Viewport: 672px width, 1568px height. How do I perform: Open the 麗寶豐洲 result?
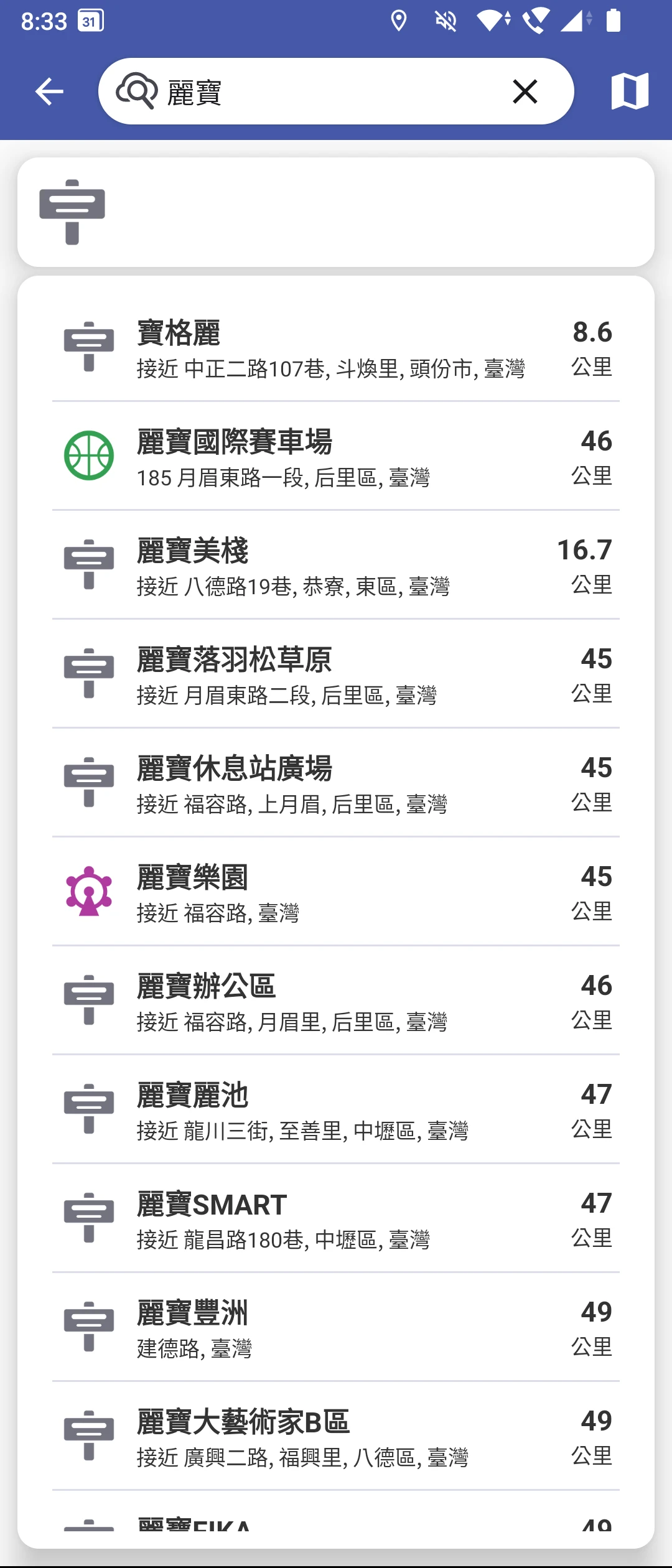[x=336, y=1328]
